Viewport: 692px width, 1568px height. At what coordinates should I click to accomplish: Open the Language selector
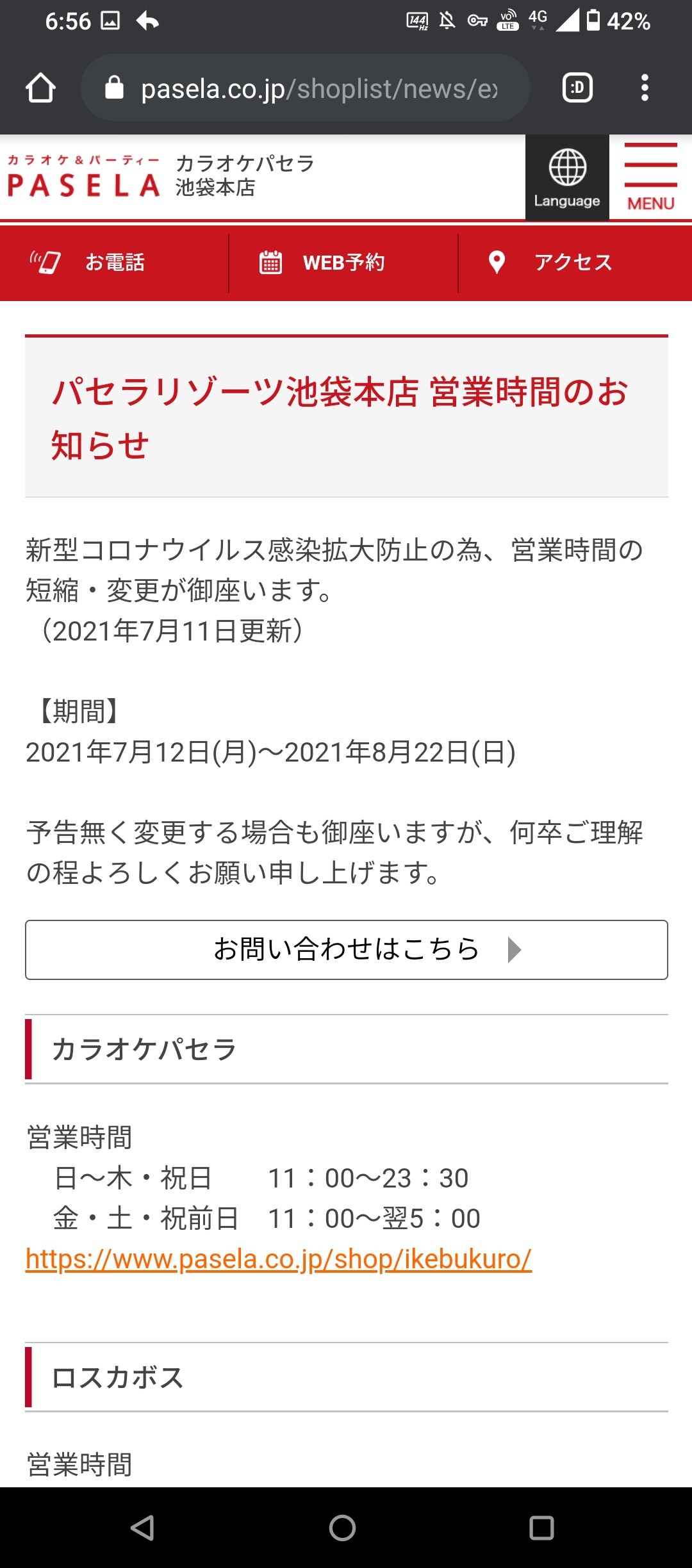pyautogui.click(x=567, y=177)
